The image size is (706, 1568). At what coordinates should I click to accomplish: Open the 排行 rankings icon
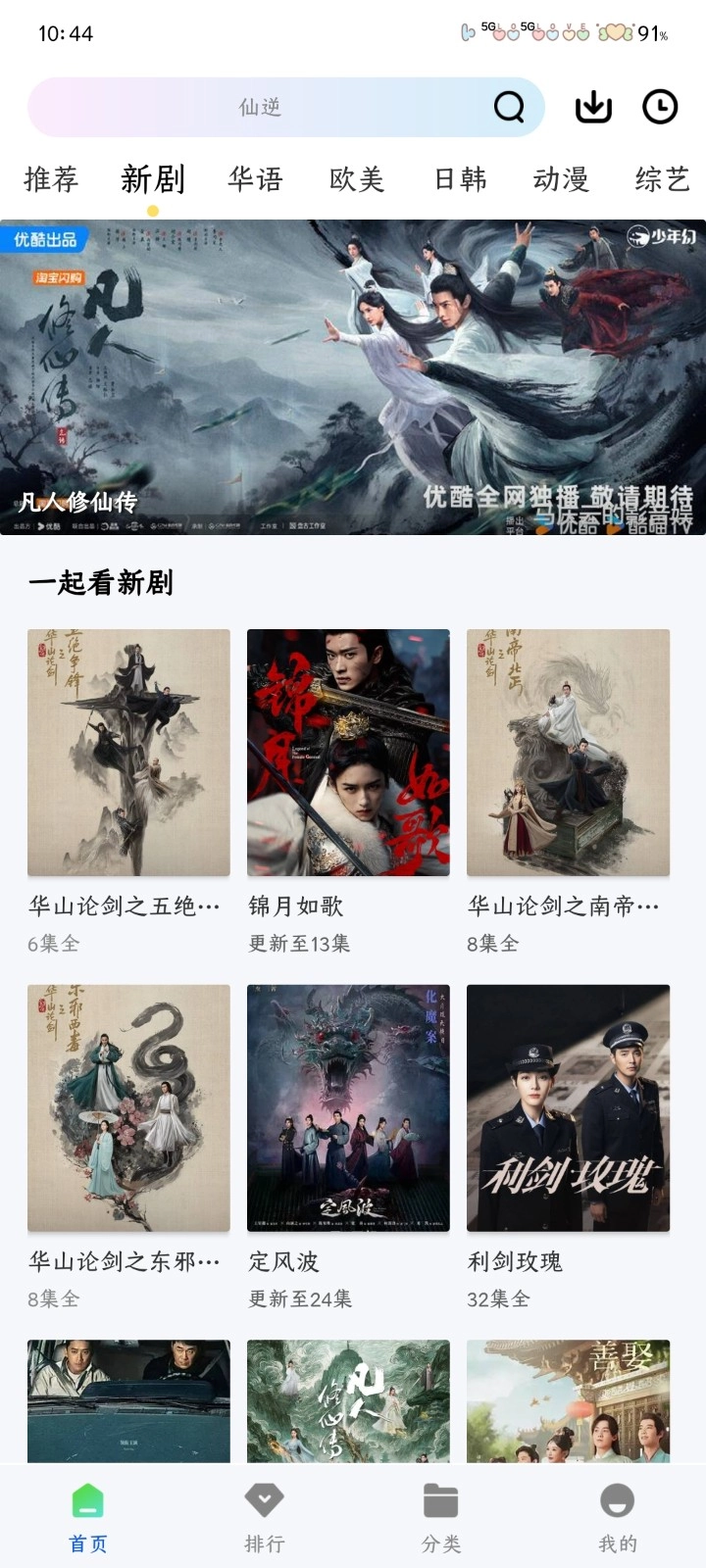(263, 1514)
